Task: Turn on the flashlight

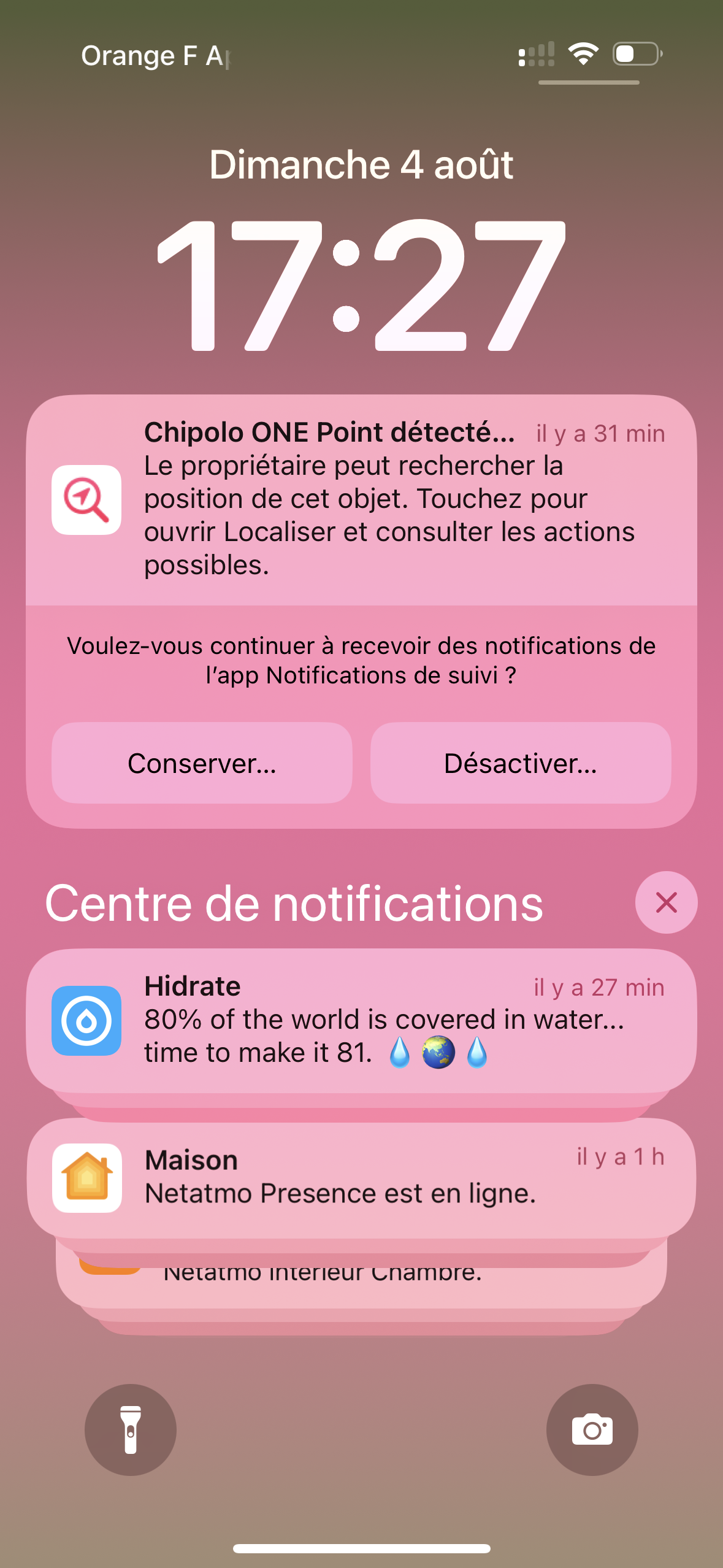Action: coord(131,1429)
